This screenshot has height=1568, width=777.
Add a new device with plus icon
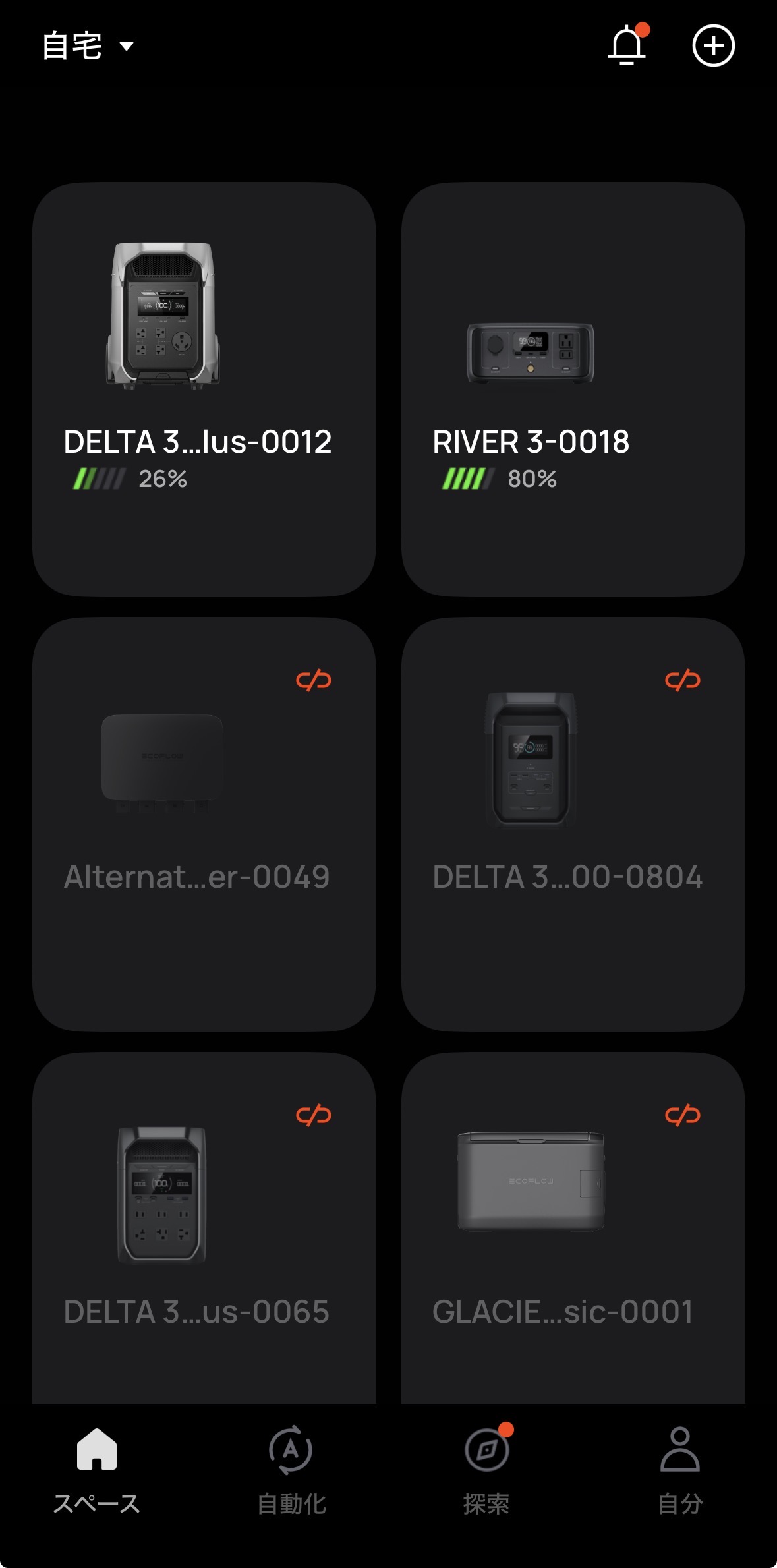point(713,45)
